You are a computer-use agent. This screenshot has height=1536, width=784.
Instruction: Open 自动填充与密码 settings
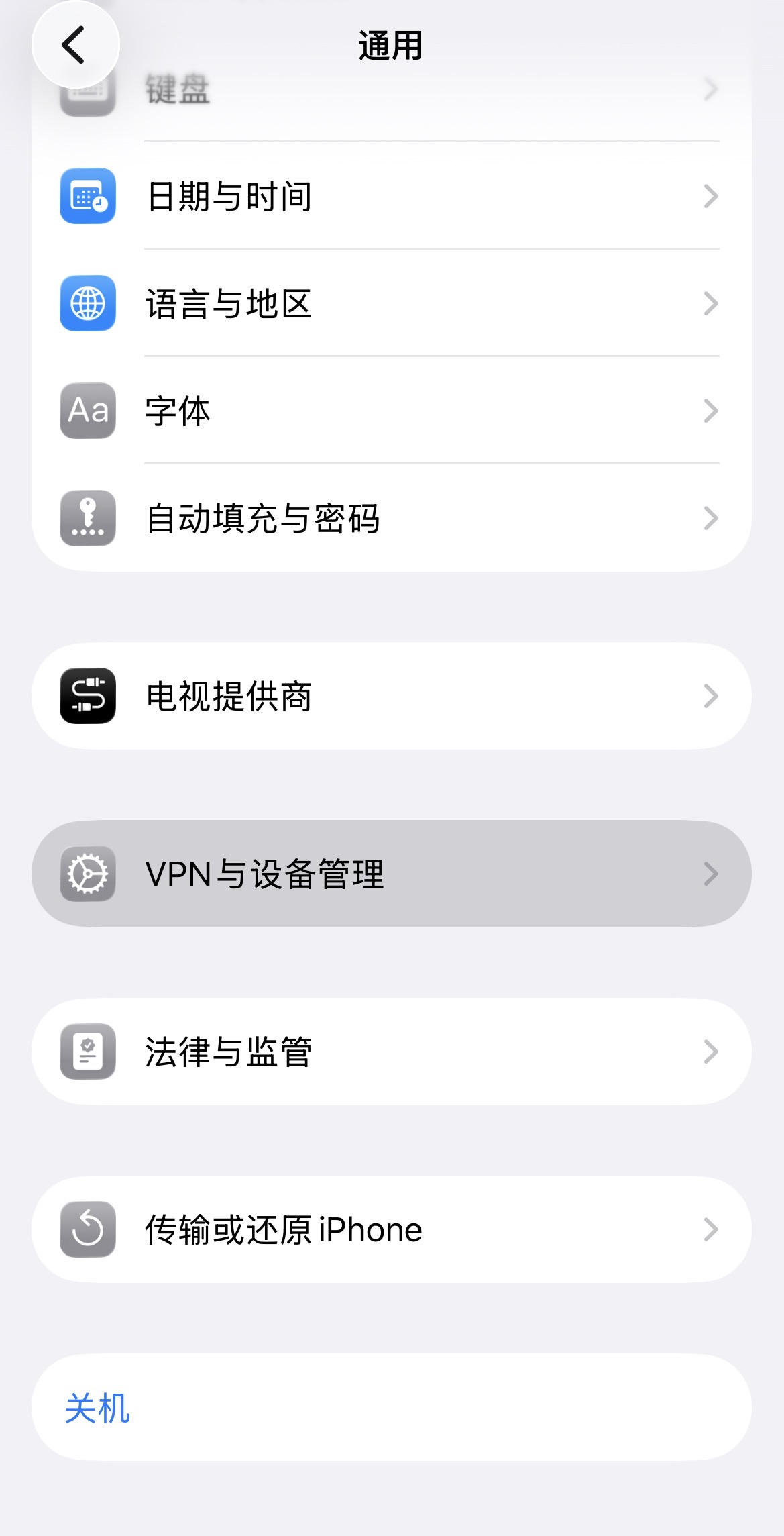392,518
